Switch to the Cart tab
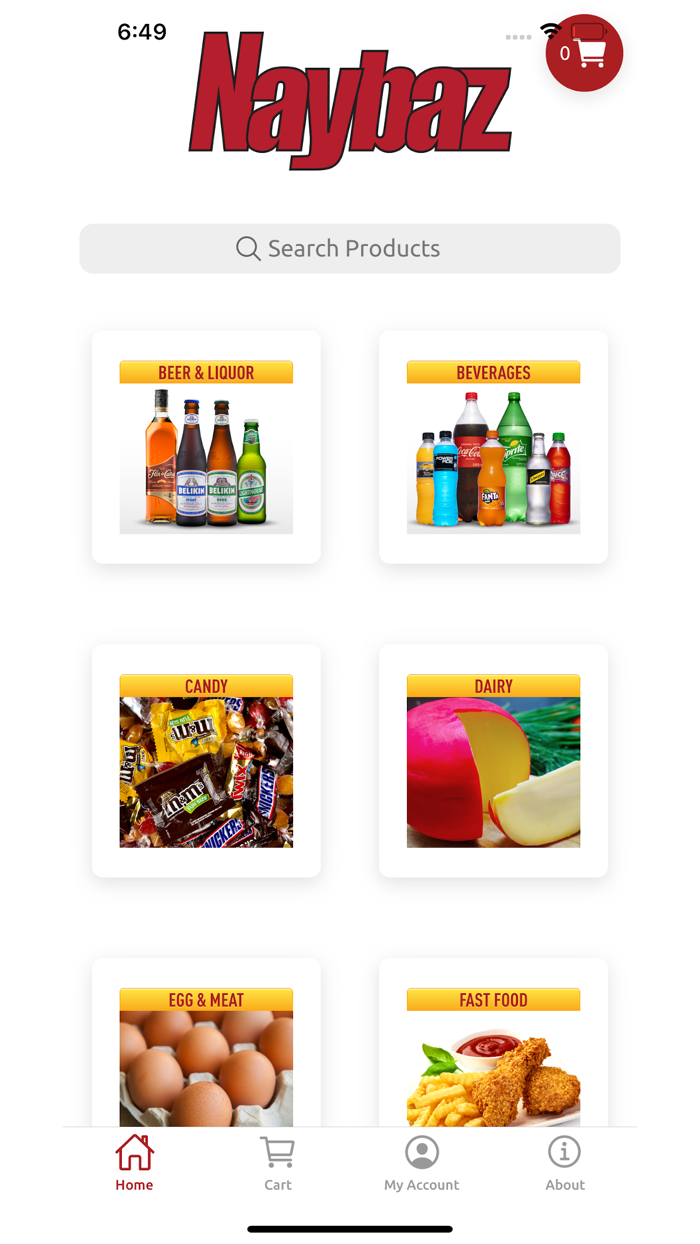Screen dimensions: 700x1244 [x=278, y=1163]
